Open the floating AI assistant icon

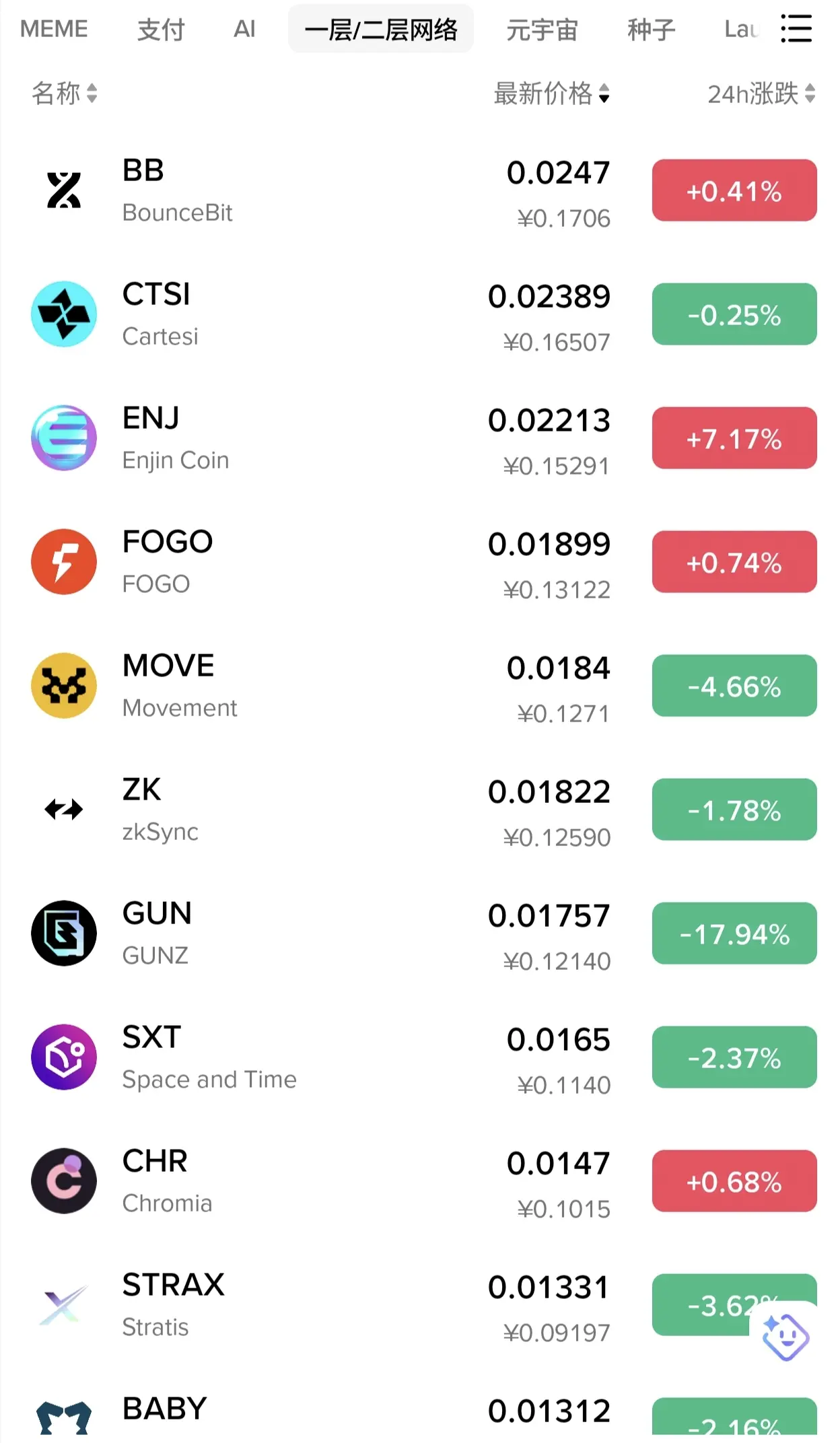pyautogui.click(x=785, y=1337)
